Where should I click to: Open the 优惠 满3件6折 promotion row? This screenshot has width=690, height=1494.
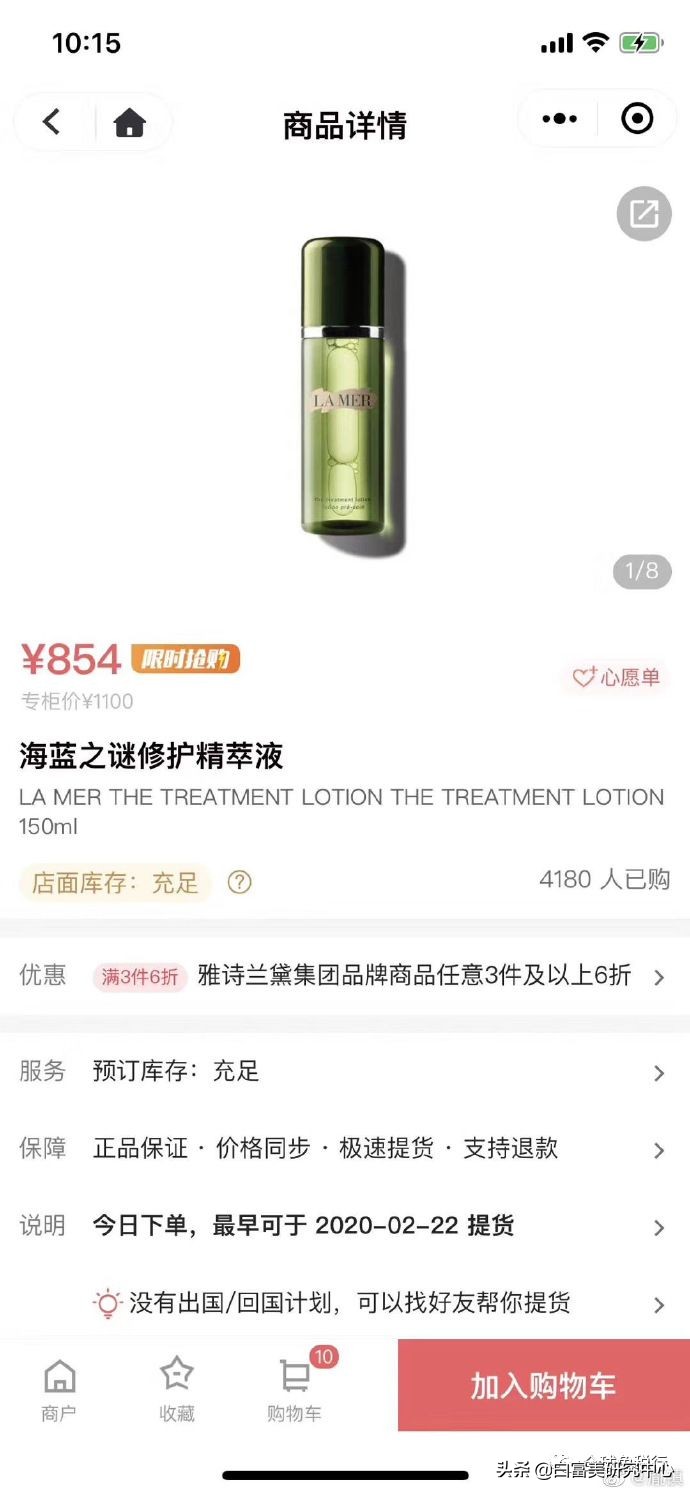click(x=345, y=976)
